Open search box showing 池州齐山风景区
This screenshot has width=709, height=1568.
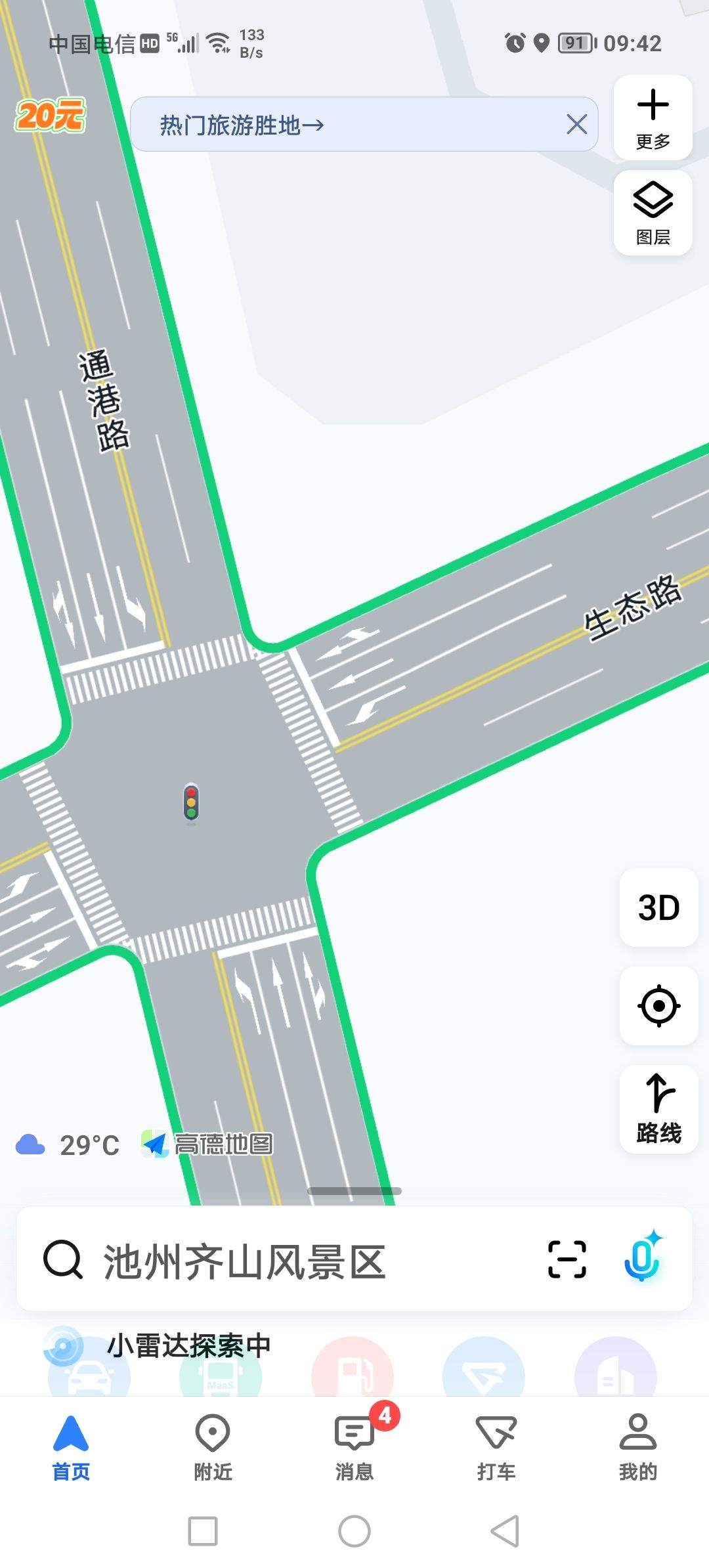[289, 1261]
